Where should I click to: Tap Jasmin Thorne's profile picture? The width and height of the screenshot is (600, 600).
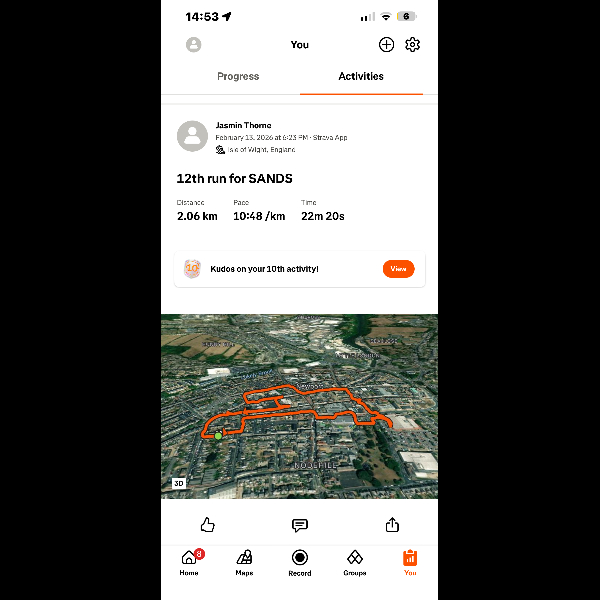[x=192, y=136]
